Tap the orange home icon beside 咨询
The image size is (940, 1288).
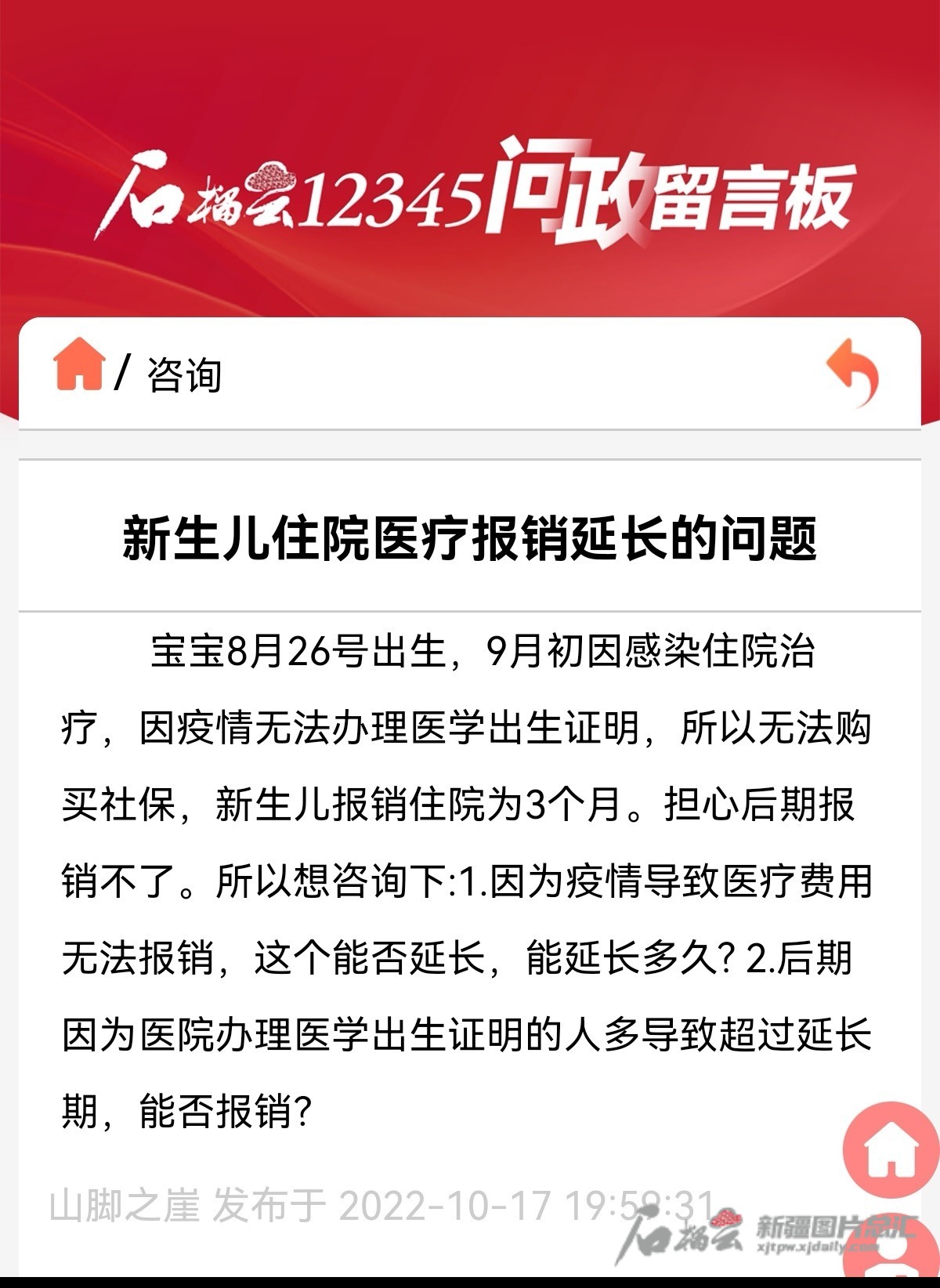tap(78, 364)
